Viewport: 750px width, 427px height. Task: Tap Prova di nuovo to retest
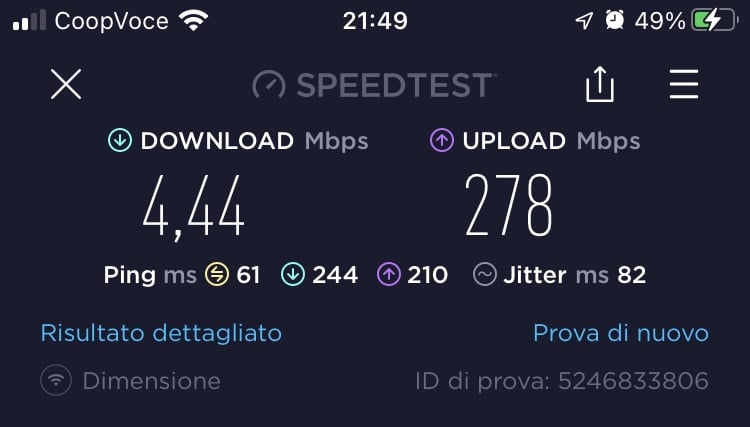click(x=620, y=333)
